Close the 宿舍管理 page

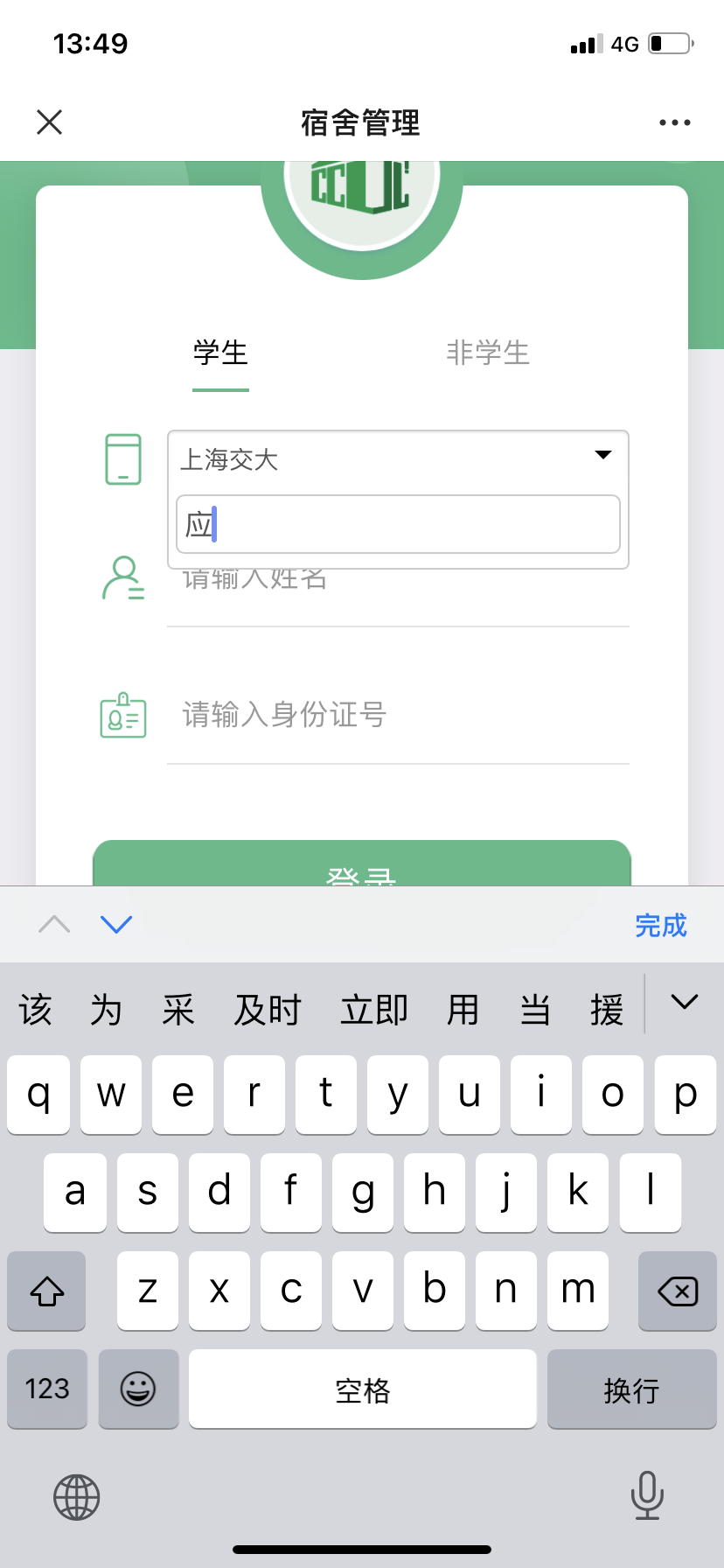pyautogui.click(x=50, y=122)
